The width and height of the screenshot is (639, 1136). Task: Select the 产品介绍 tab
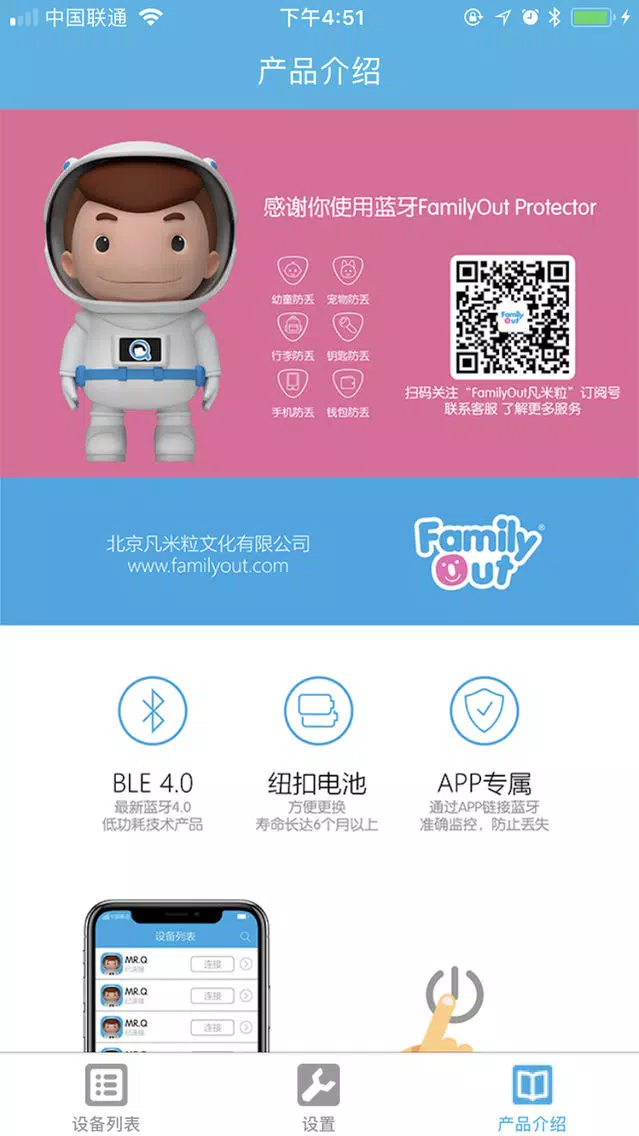(532, 1095)
